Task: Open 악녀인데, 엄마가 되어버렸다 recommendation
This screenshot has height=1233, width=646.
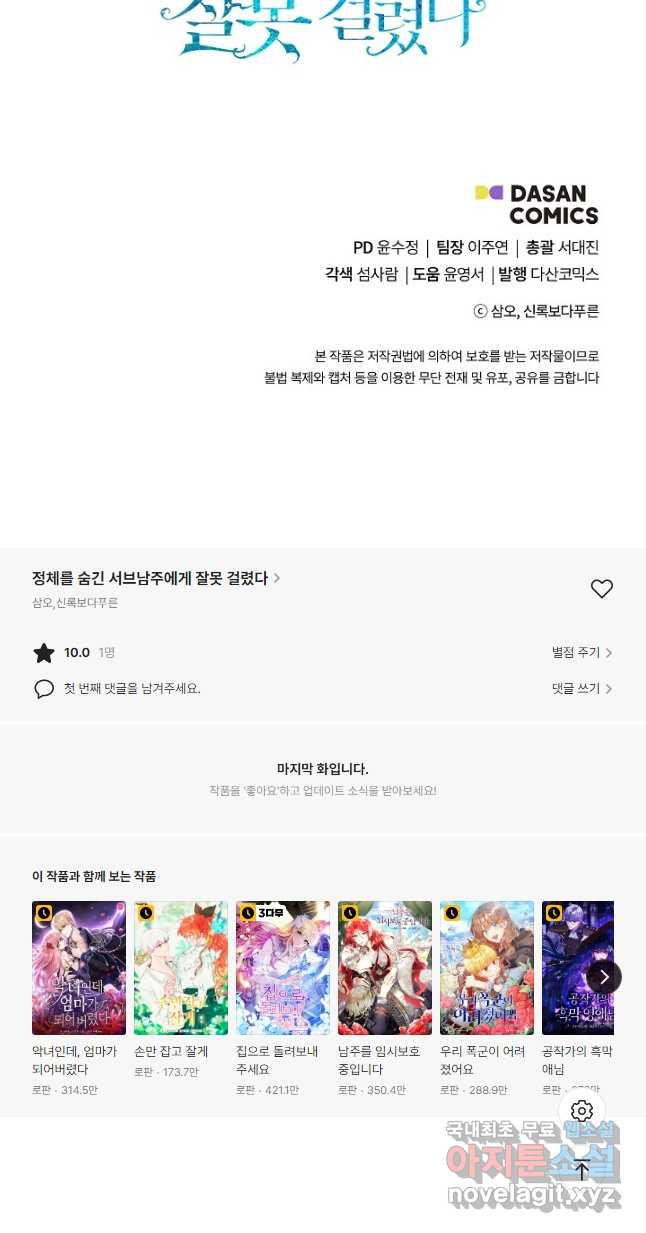Action: coord(79,968)
